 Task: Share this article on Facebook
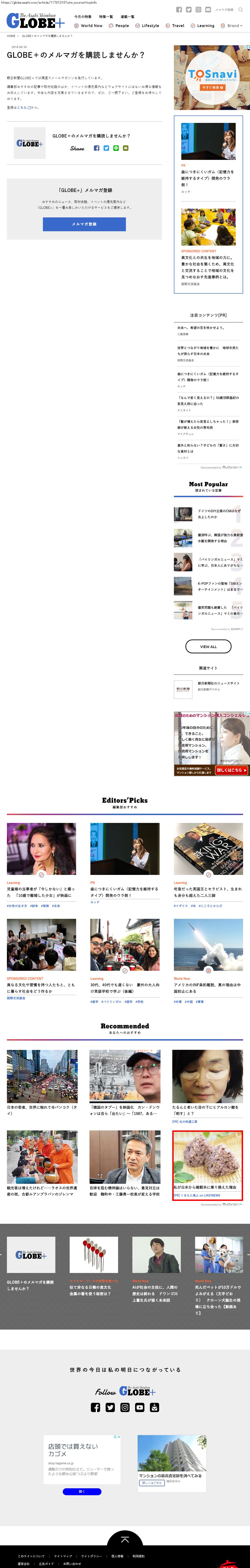[96, 148]
